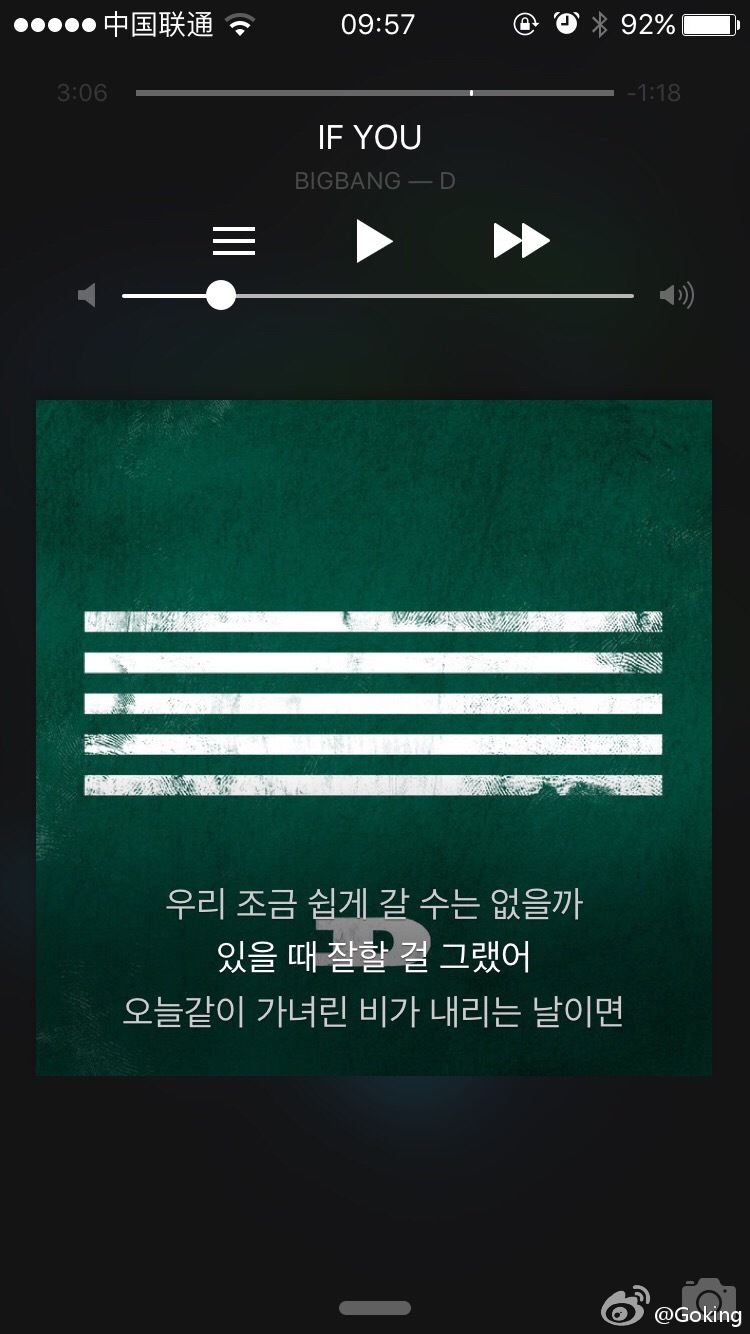Open the track list menu icon

click(x=234, y=241)
